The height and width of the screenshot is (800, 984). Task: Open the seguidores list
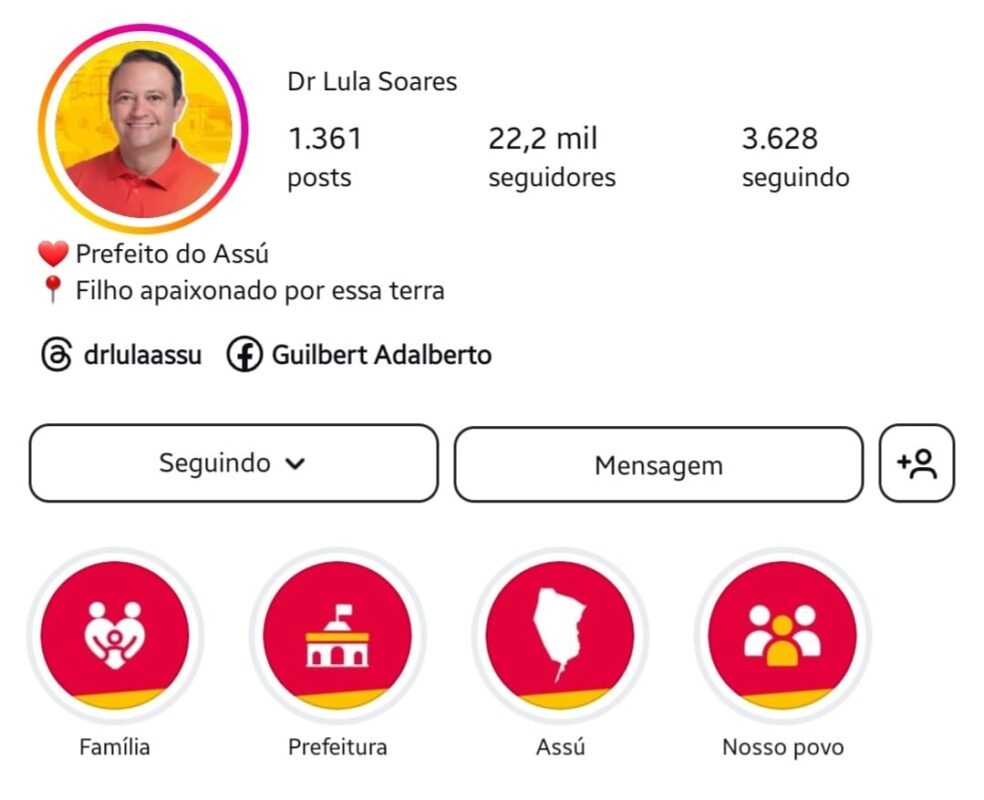(551, 157)
